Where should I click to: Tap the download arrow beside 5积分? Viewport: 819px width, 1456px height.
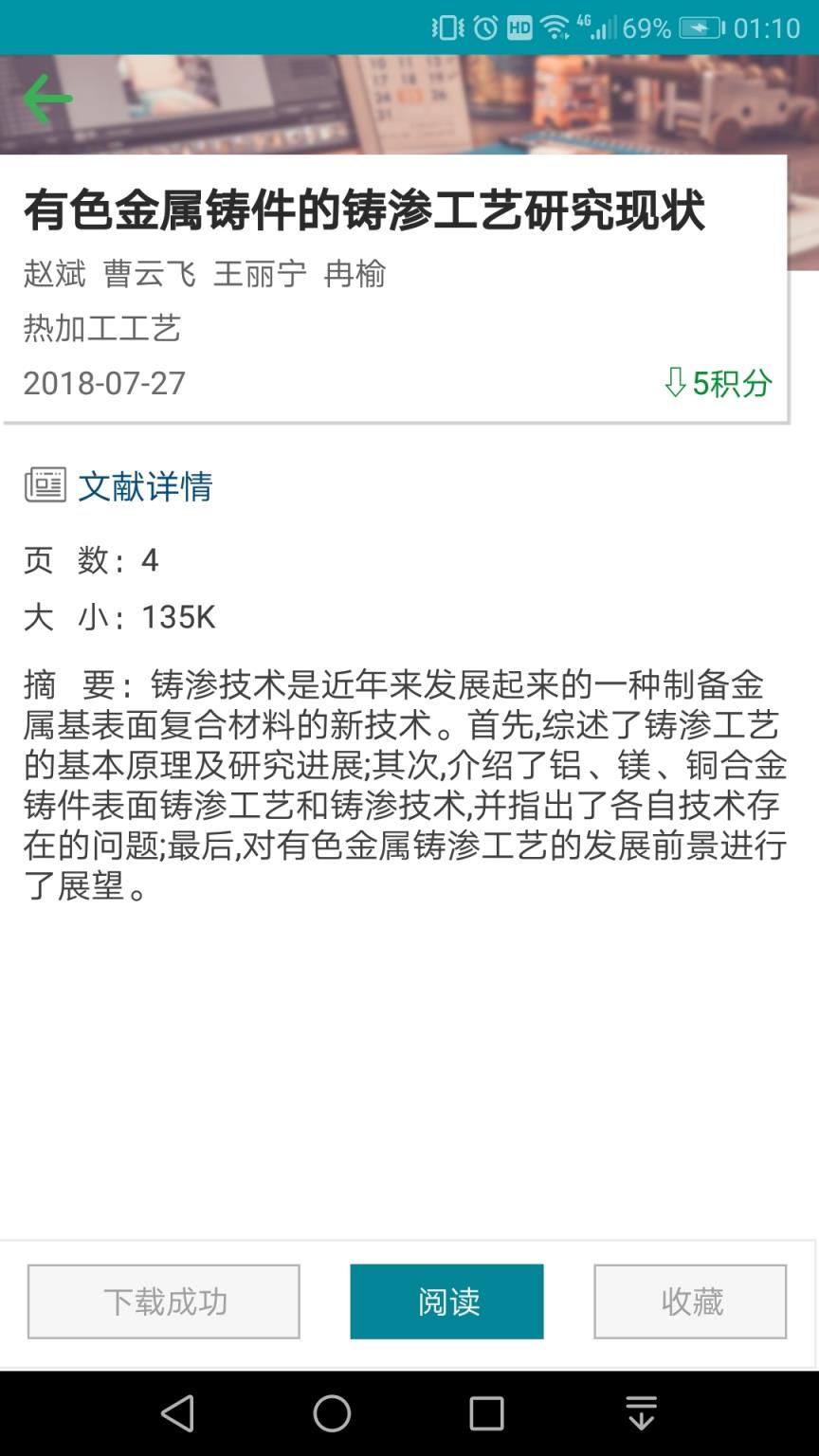tap(675, 382)
